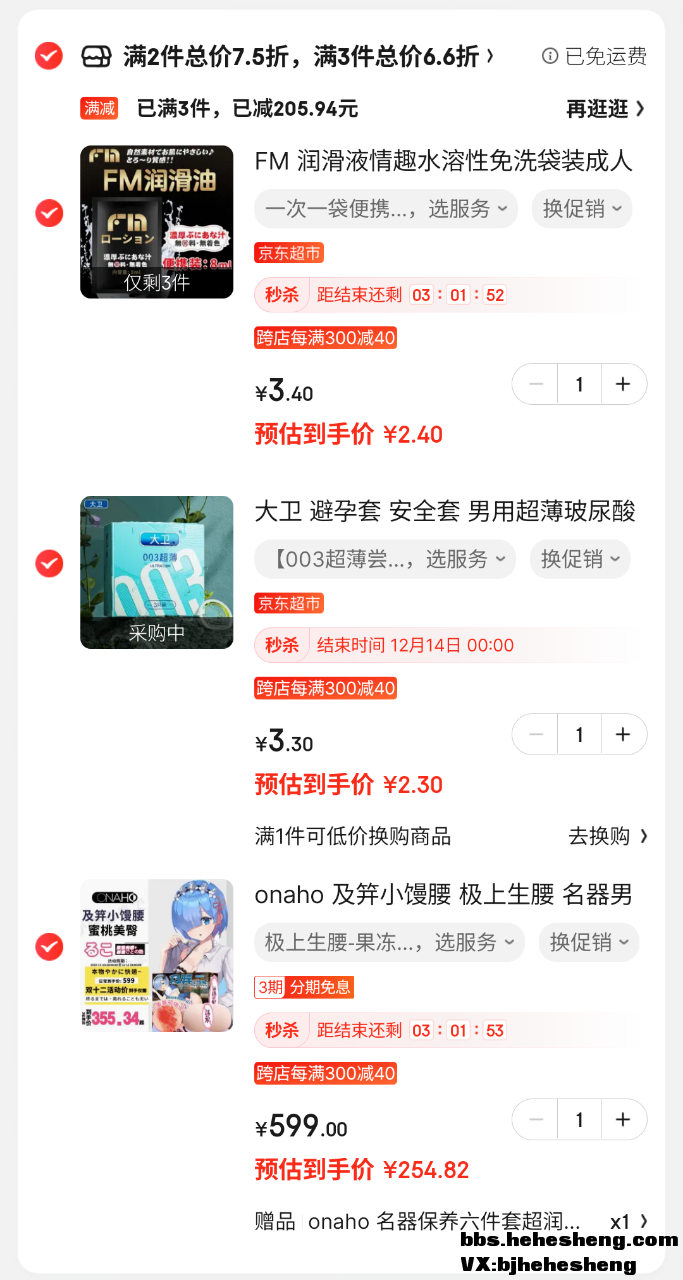The width and height of the screenshot is (683, 1280).
Task: Tap 再逛逛 to keep browsing
Action: tap(605, 109)
